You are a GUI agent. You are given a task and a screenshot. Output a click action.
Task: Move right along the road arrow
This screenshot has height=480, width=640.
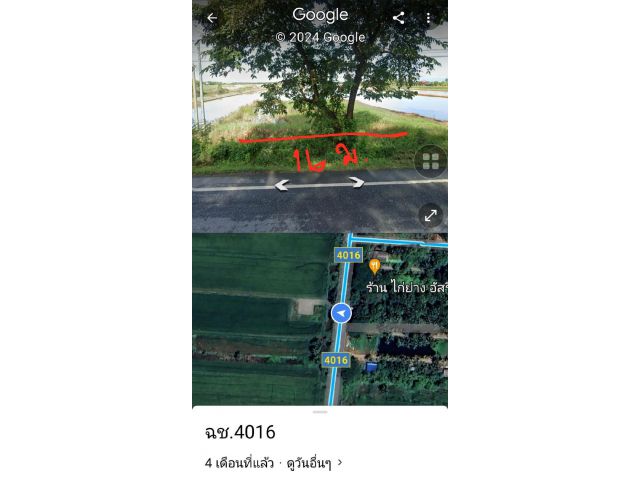(x=355, y=182)
